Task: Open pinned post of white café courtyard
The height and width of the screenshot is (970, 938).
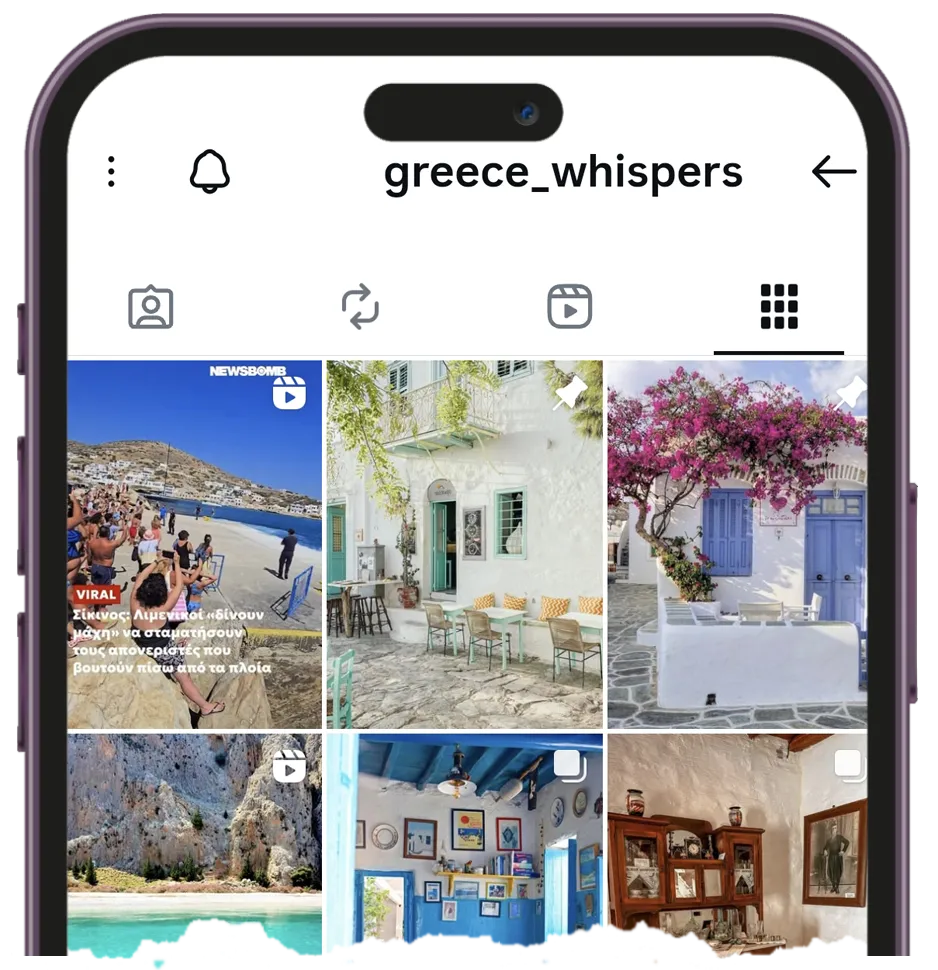Action: click(465, 545)
